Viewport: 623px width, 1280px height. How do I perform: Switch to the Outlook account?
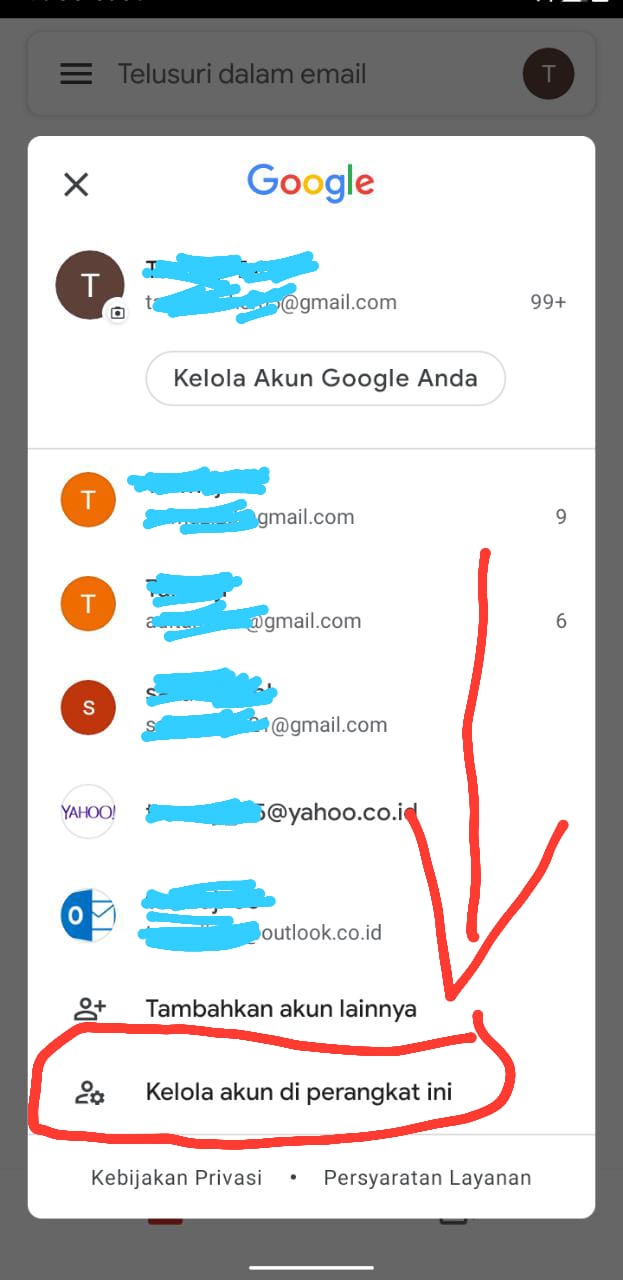[310, 915]
